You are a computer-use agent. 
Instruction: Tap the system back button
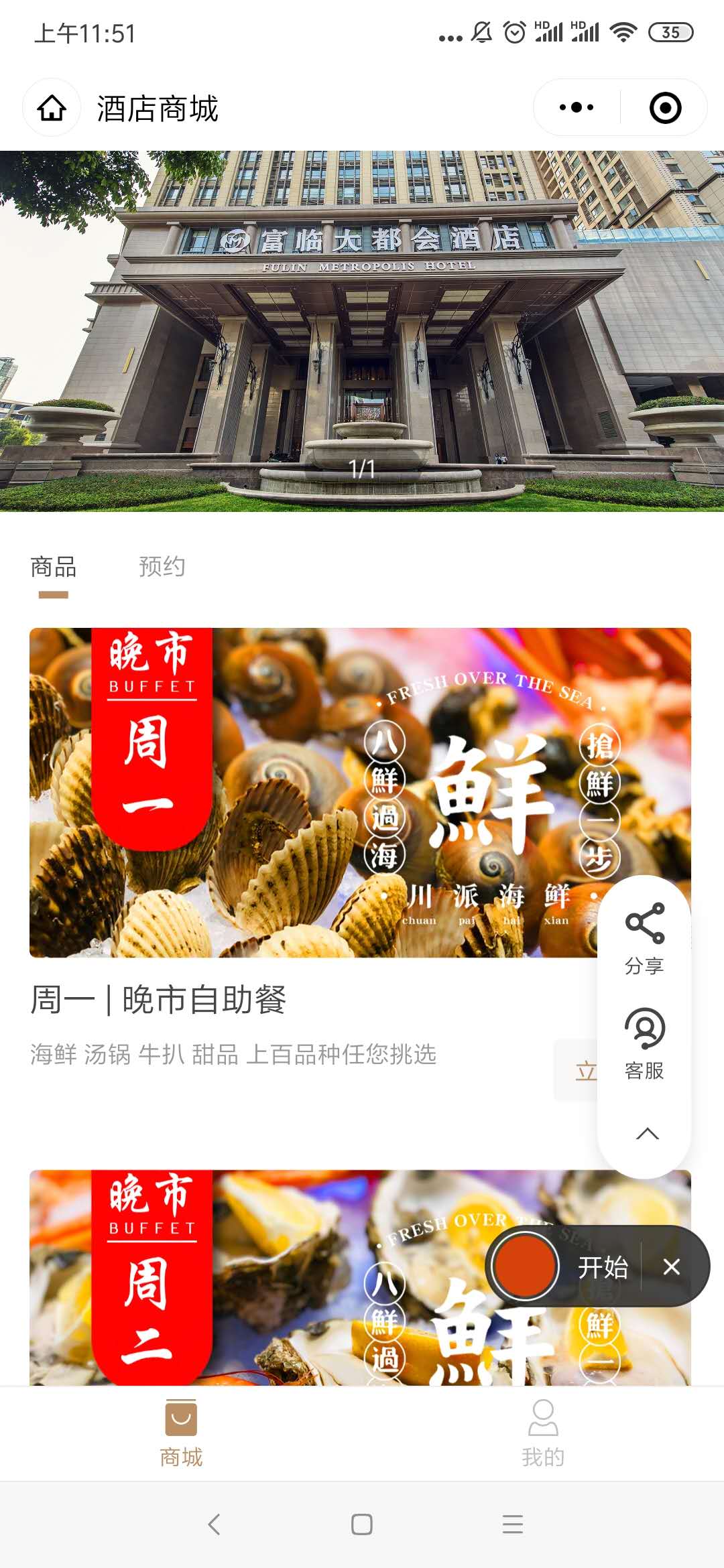point(214,1524)
